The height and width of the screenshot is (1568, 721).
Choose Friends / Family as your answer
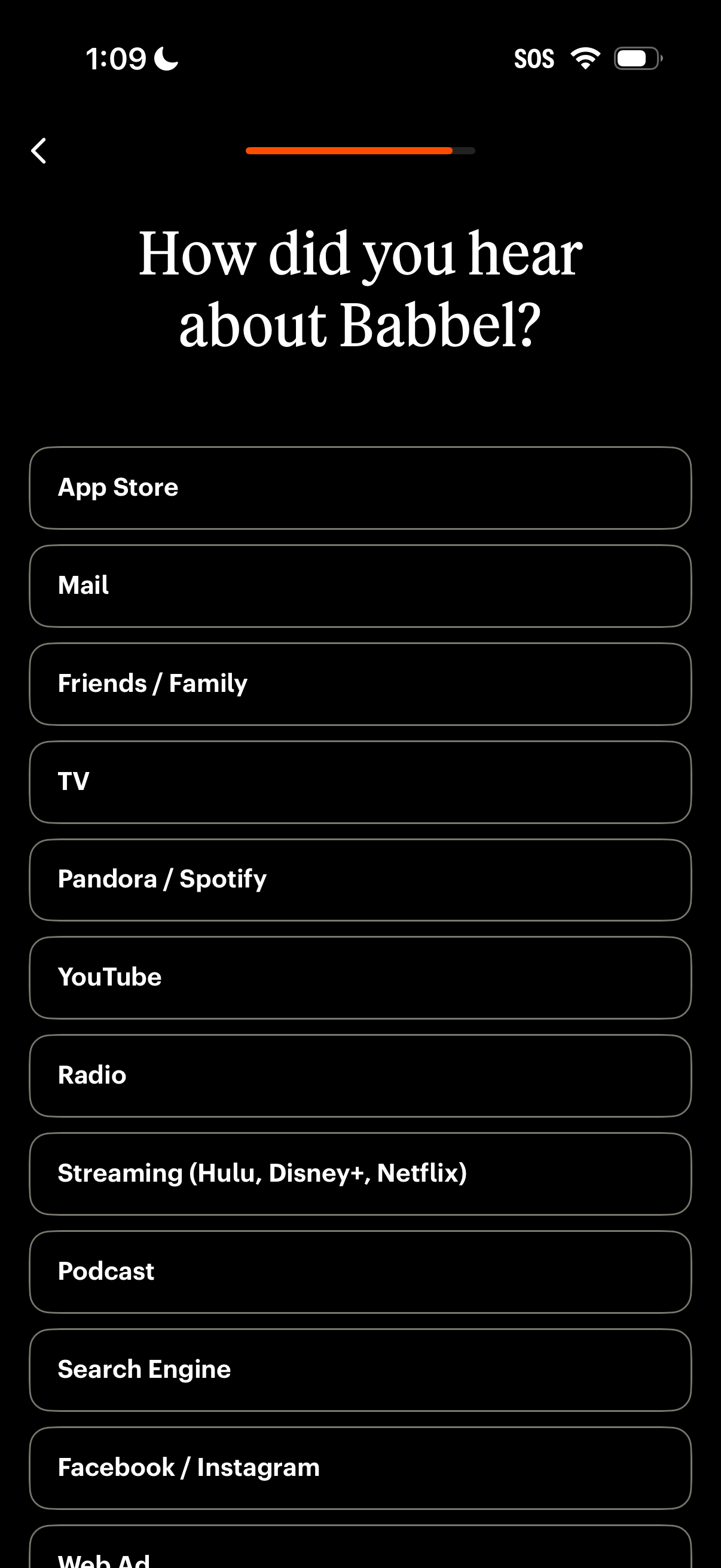tap(360, 684)
